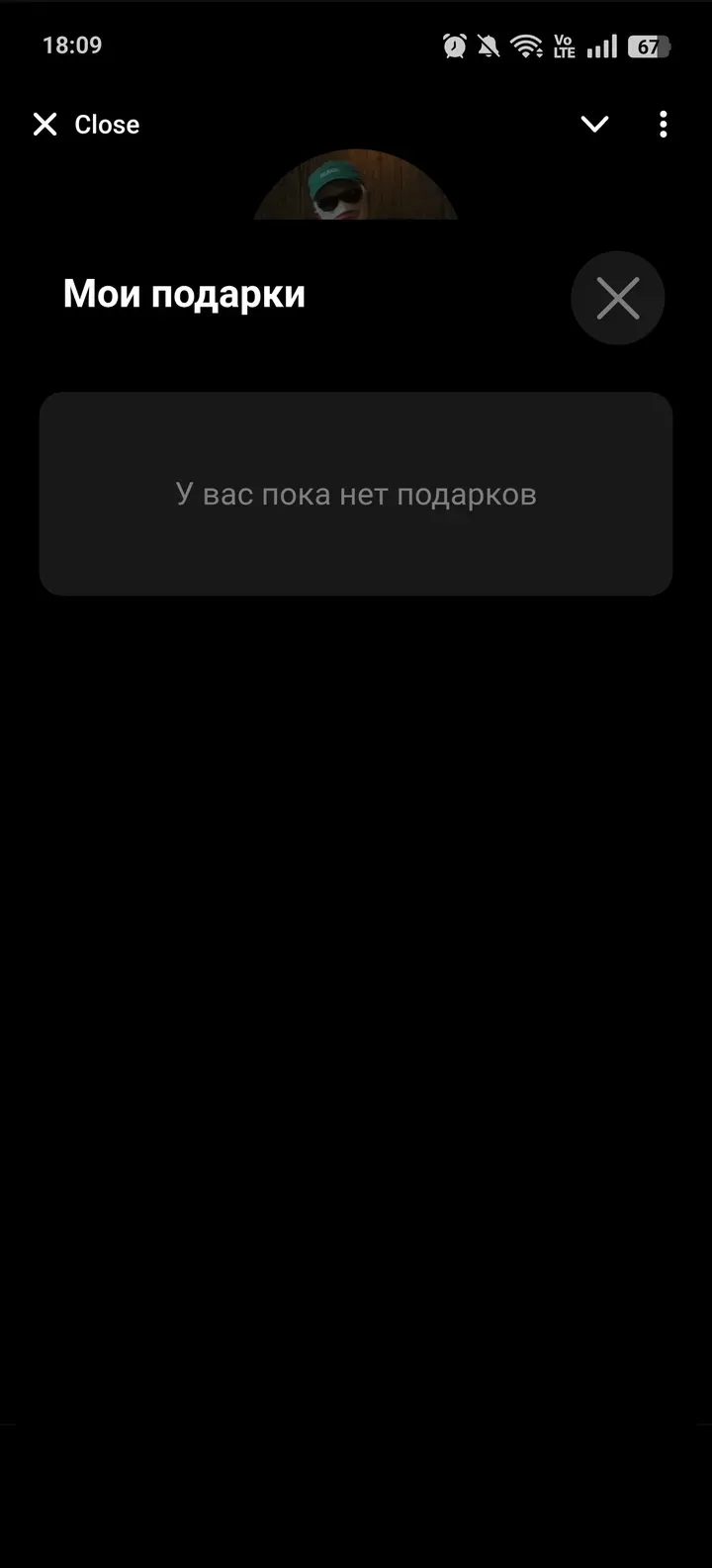
Task: Collapse the panel using the chevron arrow
Action: [x=594, y=124]
